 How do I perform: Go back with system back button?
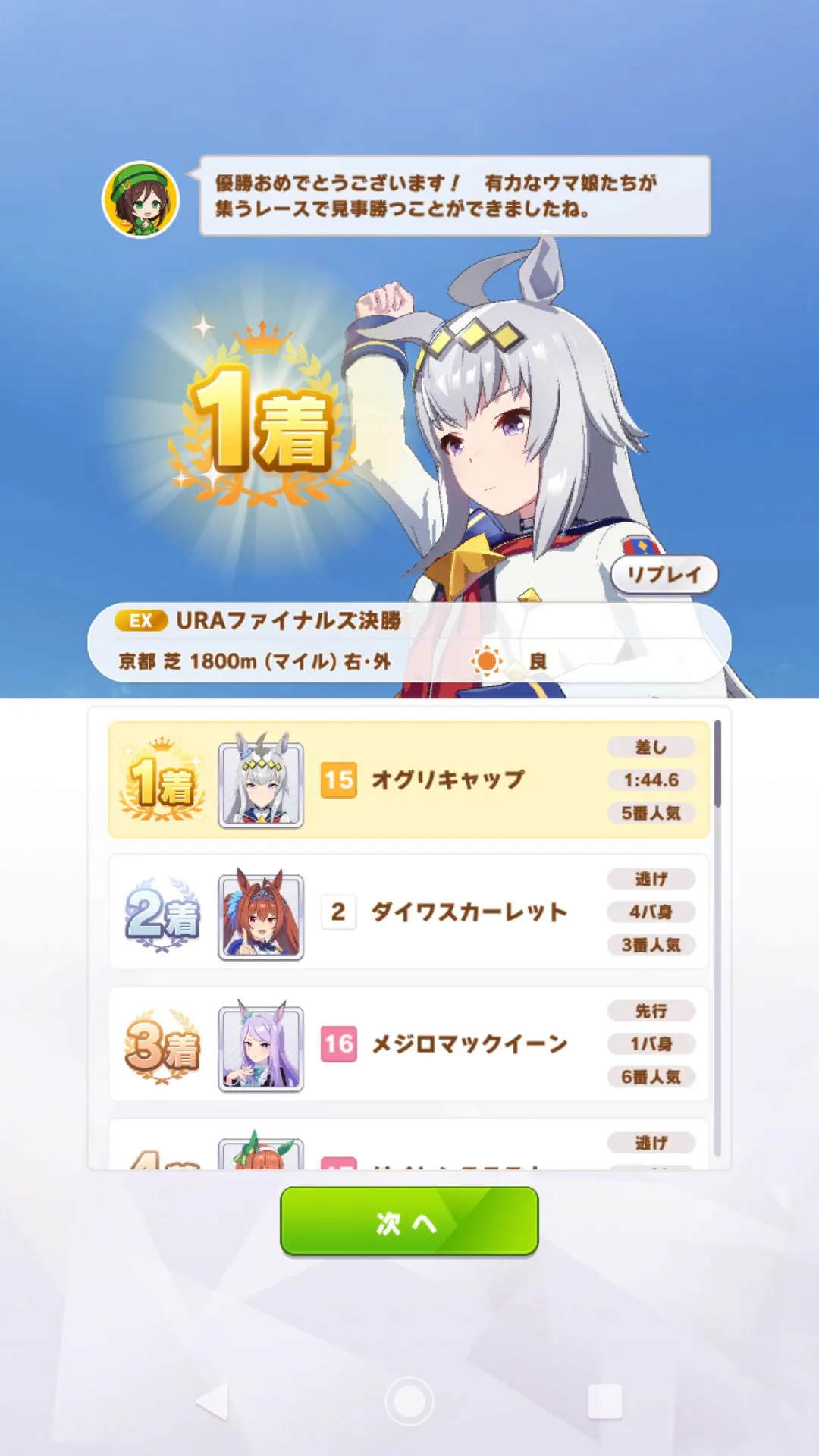(212, 1401)
